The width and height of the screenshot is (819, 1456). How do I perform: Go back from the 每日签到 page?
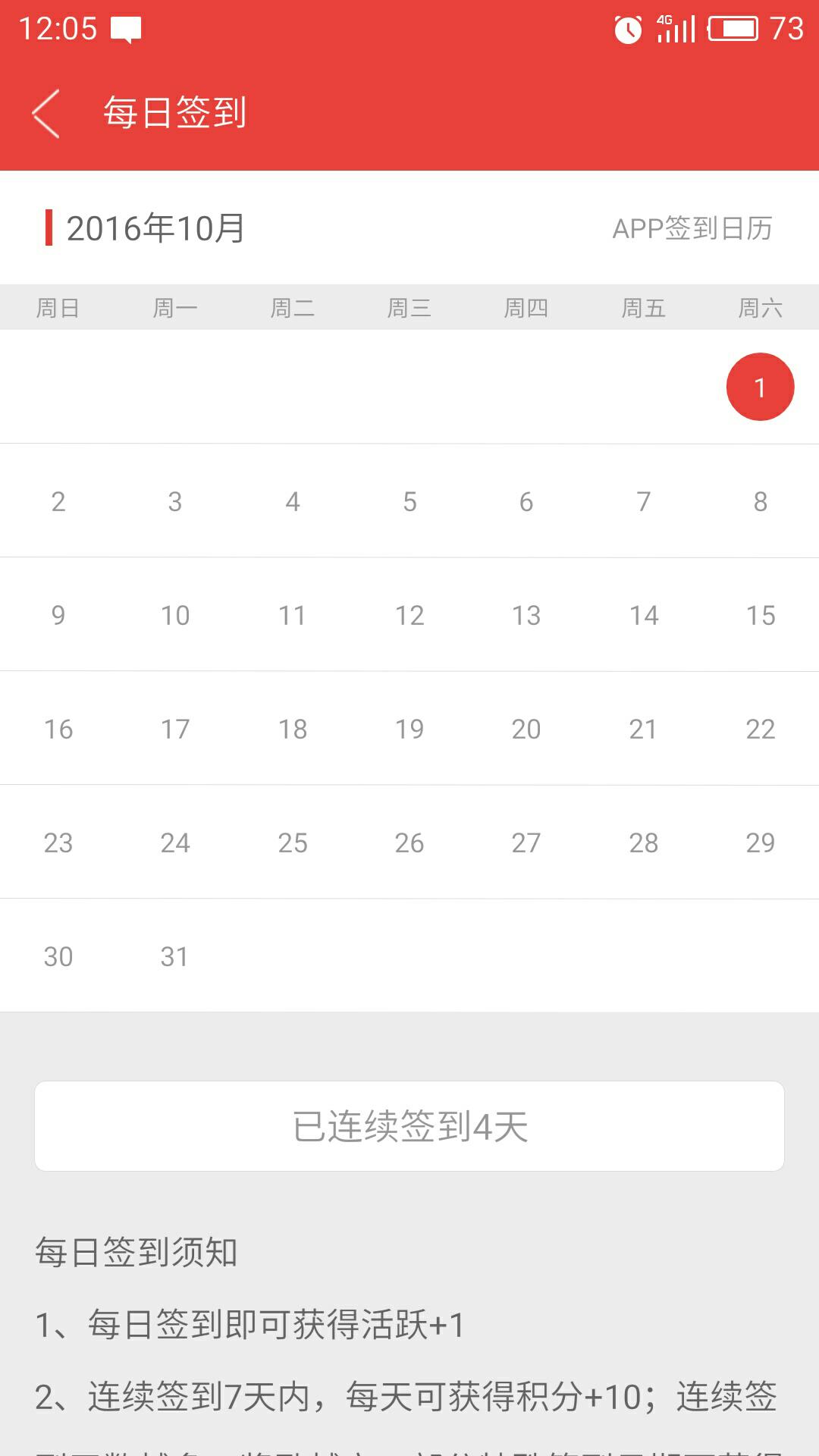click(x=47, y=114)
